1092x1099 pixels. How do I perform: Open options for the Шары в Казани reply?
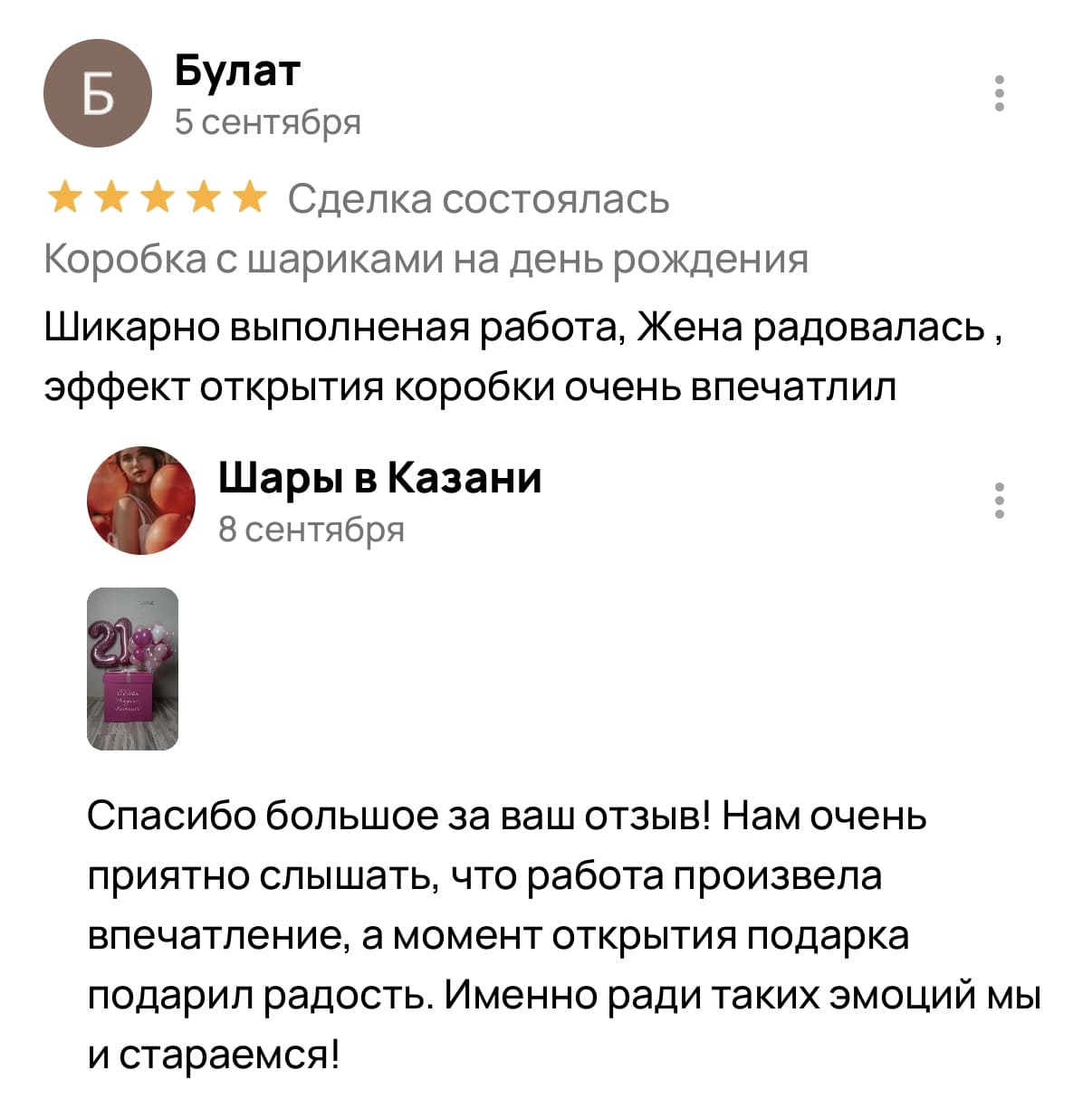(x=1000, y=501)
